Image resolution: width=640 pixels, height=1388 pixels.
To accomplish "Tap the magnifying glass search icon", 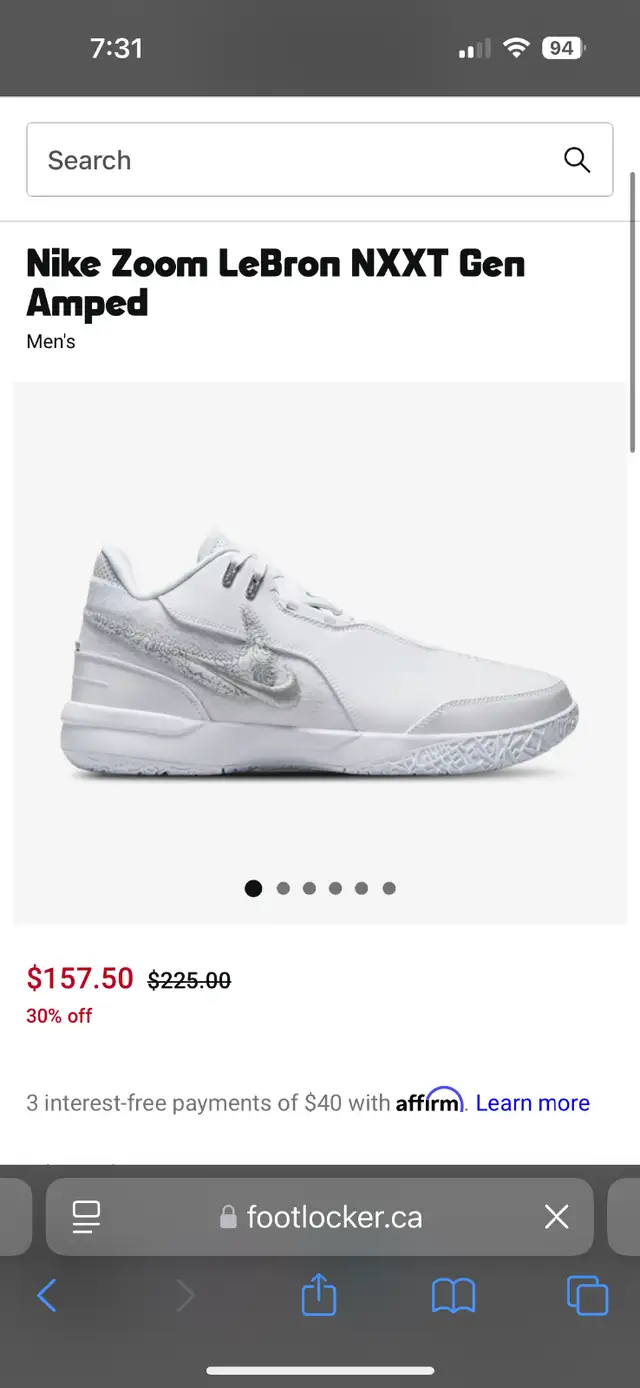I will tap(577, 160).
